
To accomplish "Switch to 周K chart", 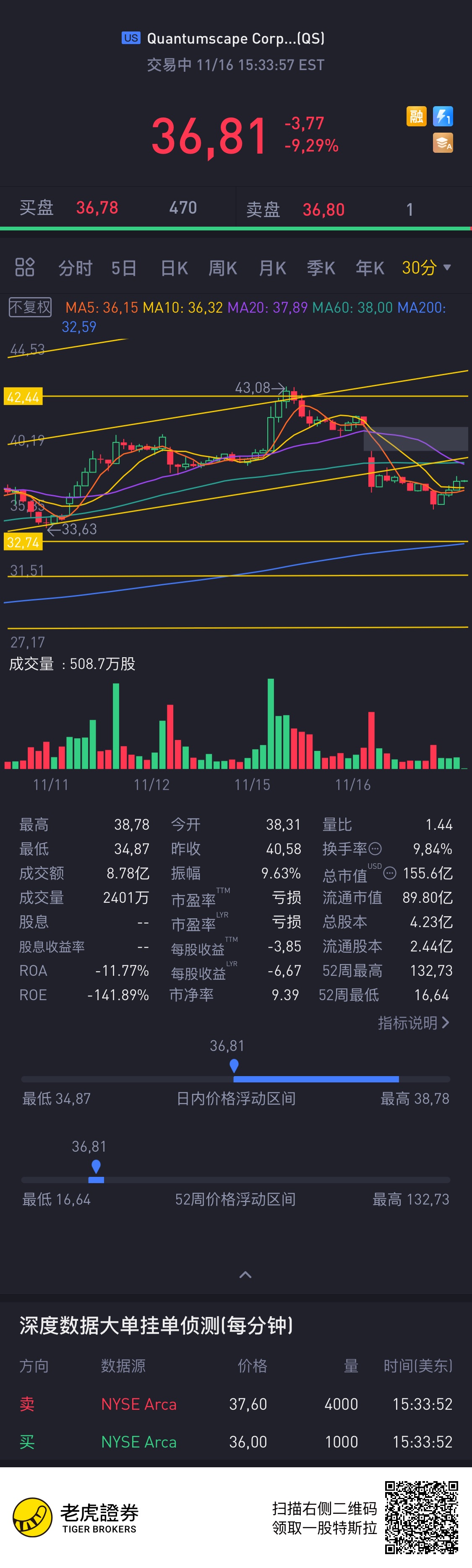I will coord(223,268).
